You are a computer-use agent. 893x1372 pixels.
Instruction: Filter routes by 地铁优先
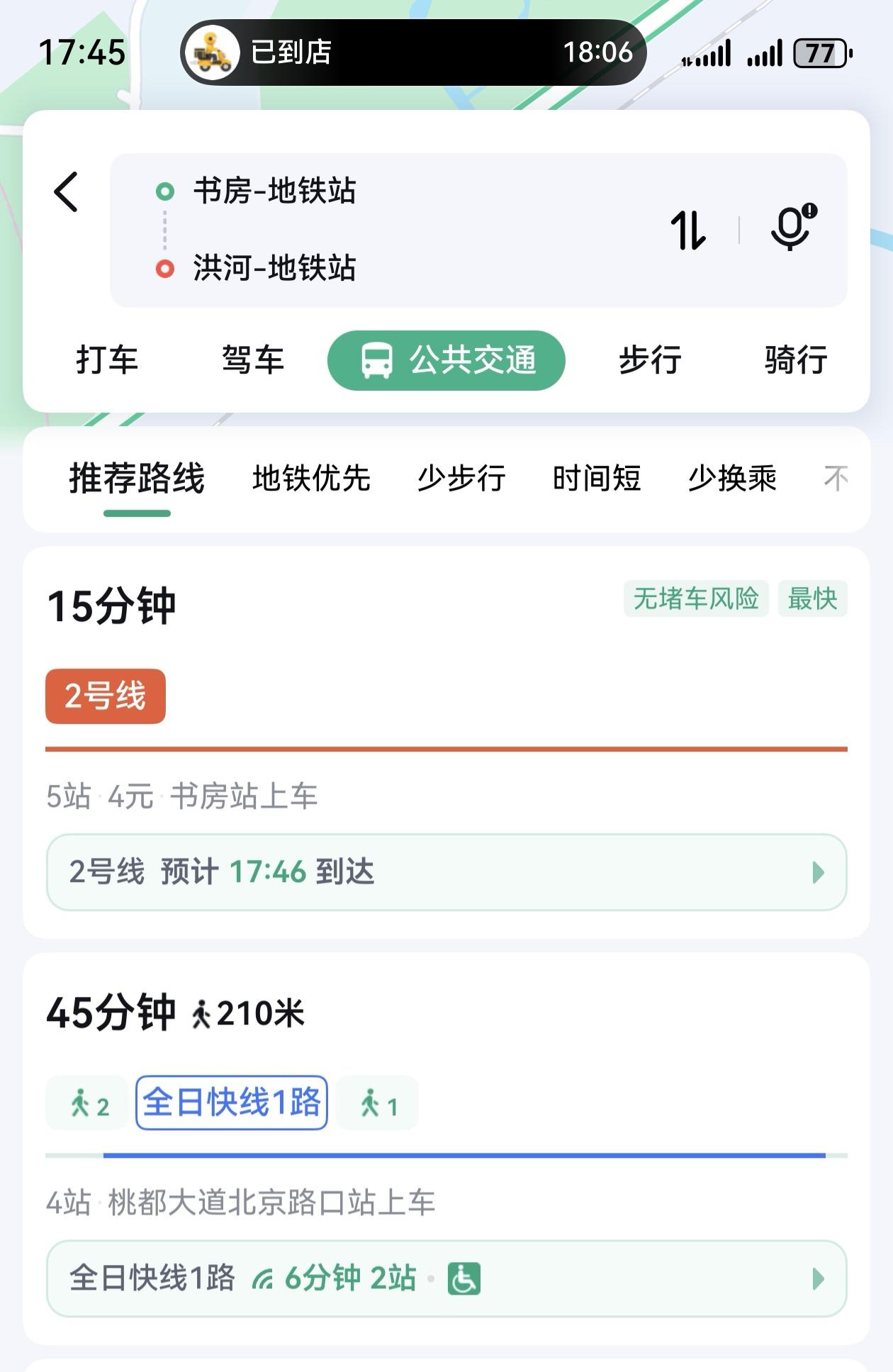(311, 479)
